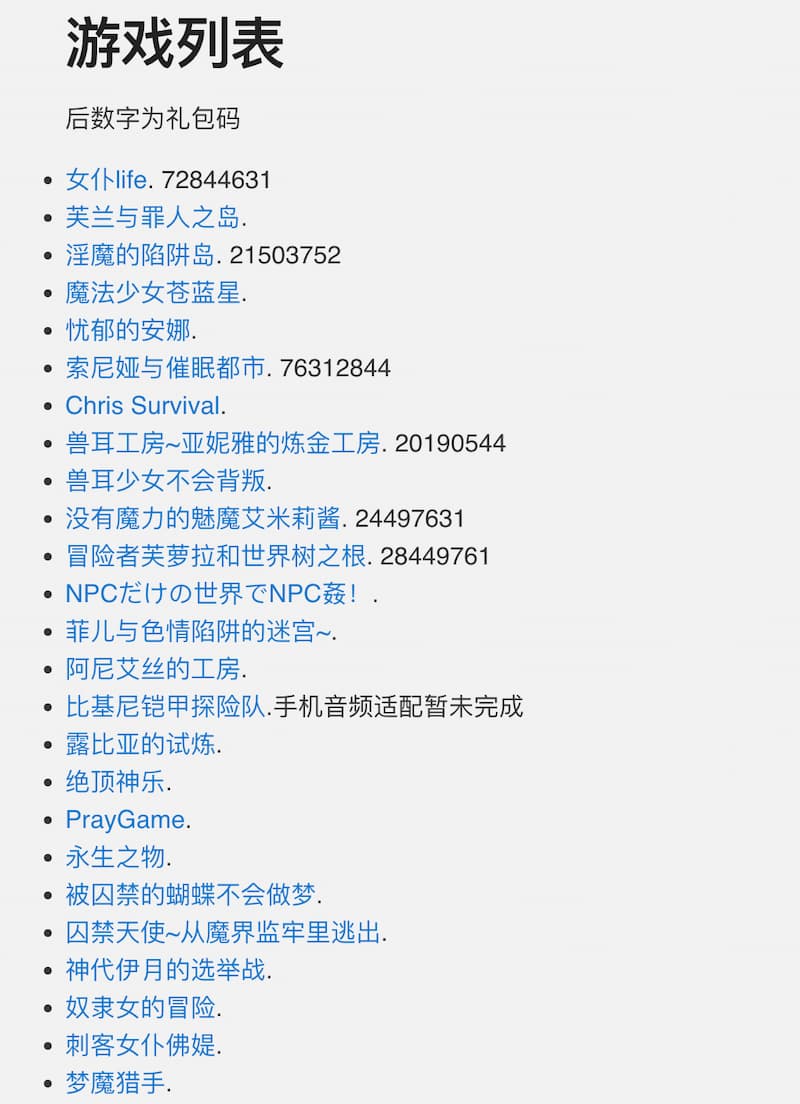This screenshot has height=1104, width=800.
Task: Tap the 没有魔力的魅魔艾米莉酱 link
Action: [x=203, y=518]
